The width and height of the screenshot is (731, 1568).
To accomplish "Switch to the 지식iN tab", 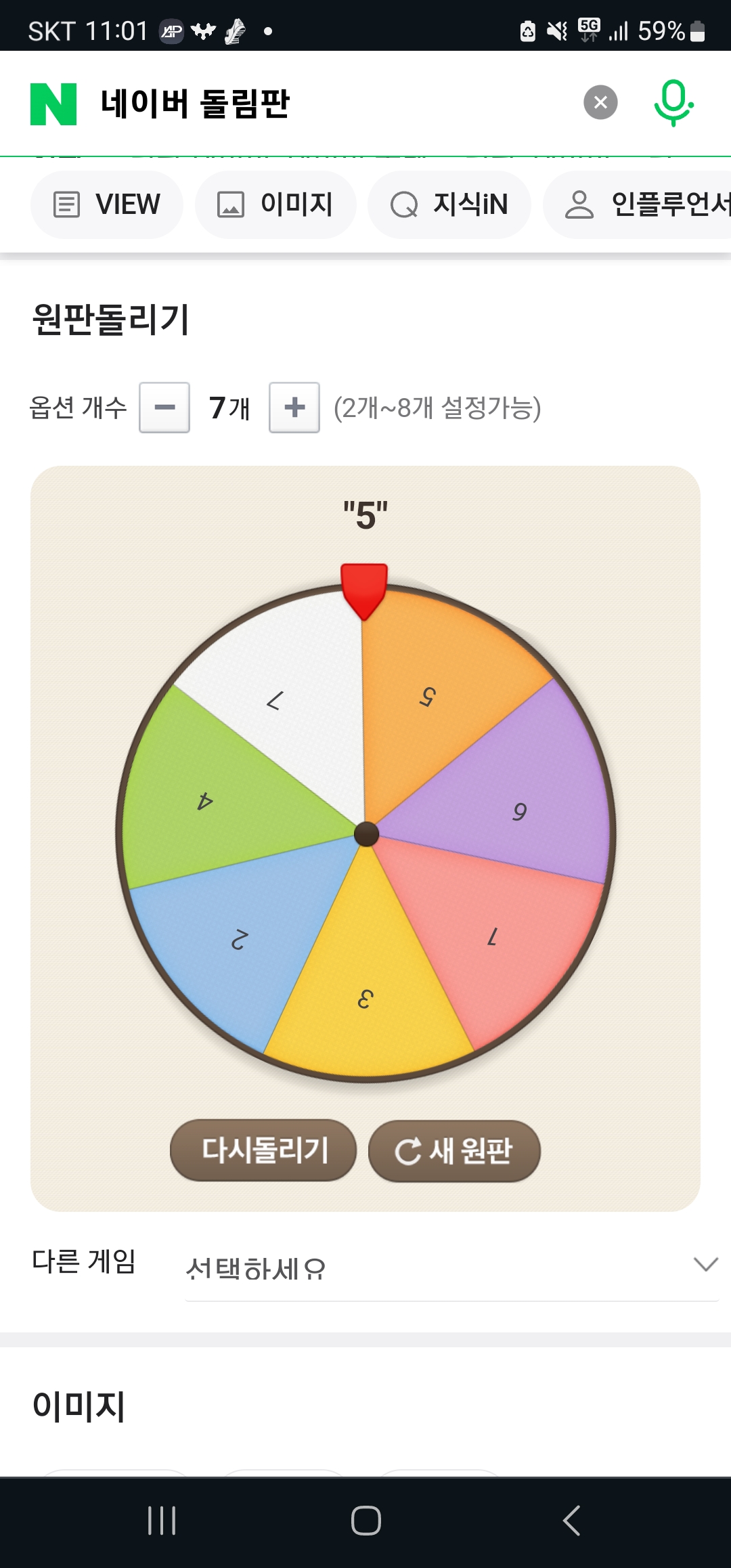I will point(449,204).
